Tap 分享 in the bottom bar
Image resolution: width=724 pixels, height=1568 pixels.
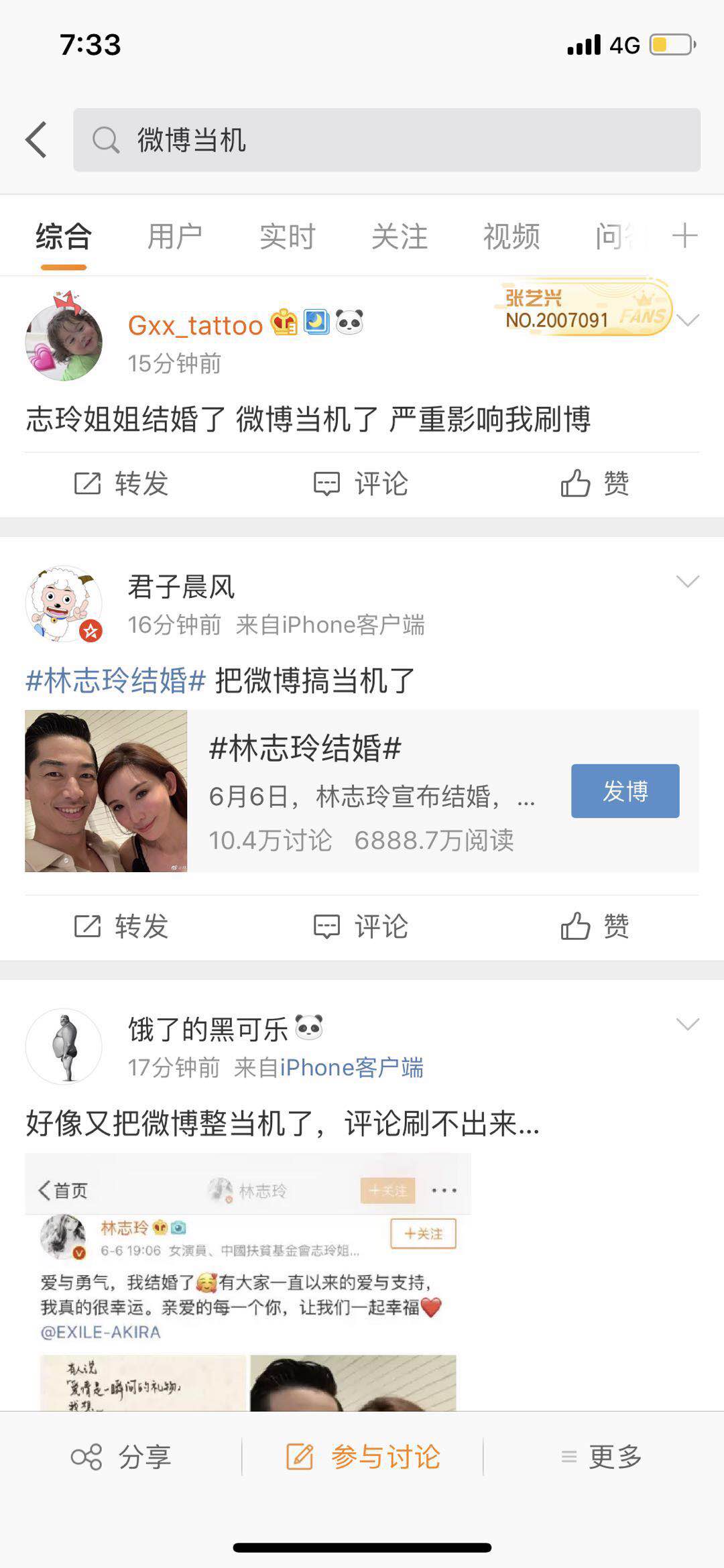(121, 1456)
